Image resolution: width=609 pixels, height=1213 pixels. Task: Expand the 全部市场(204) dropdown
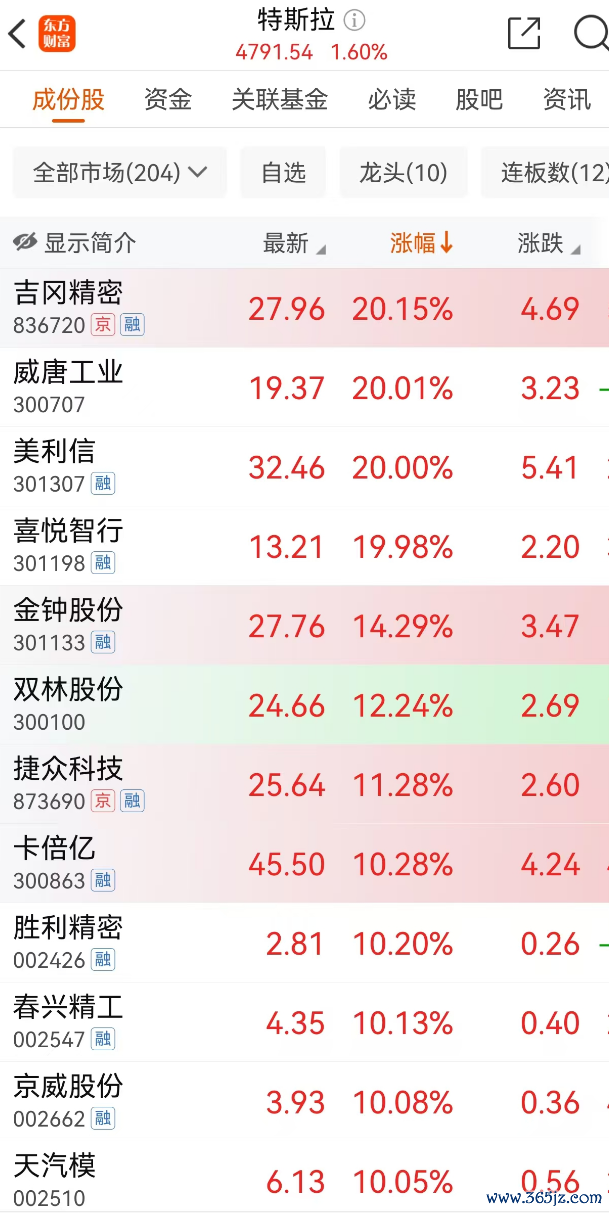(x=120, y=173)
